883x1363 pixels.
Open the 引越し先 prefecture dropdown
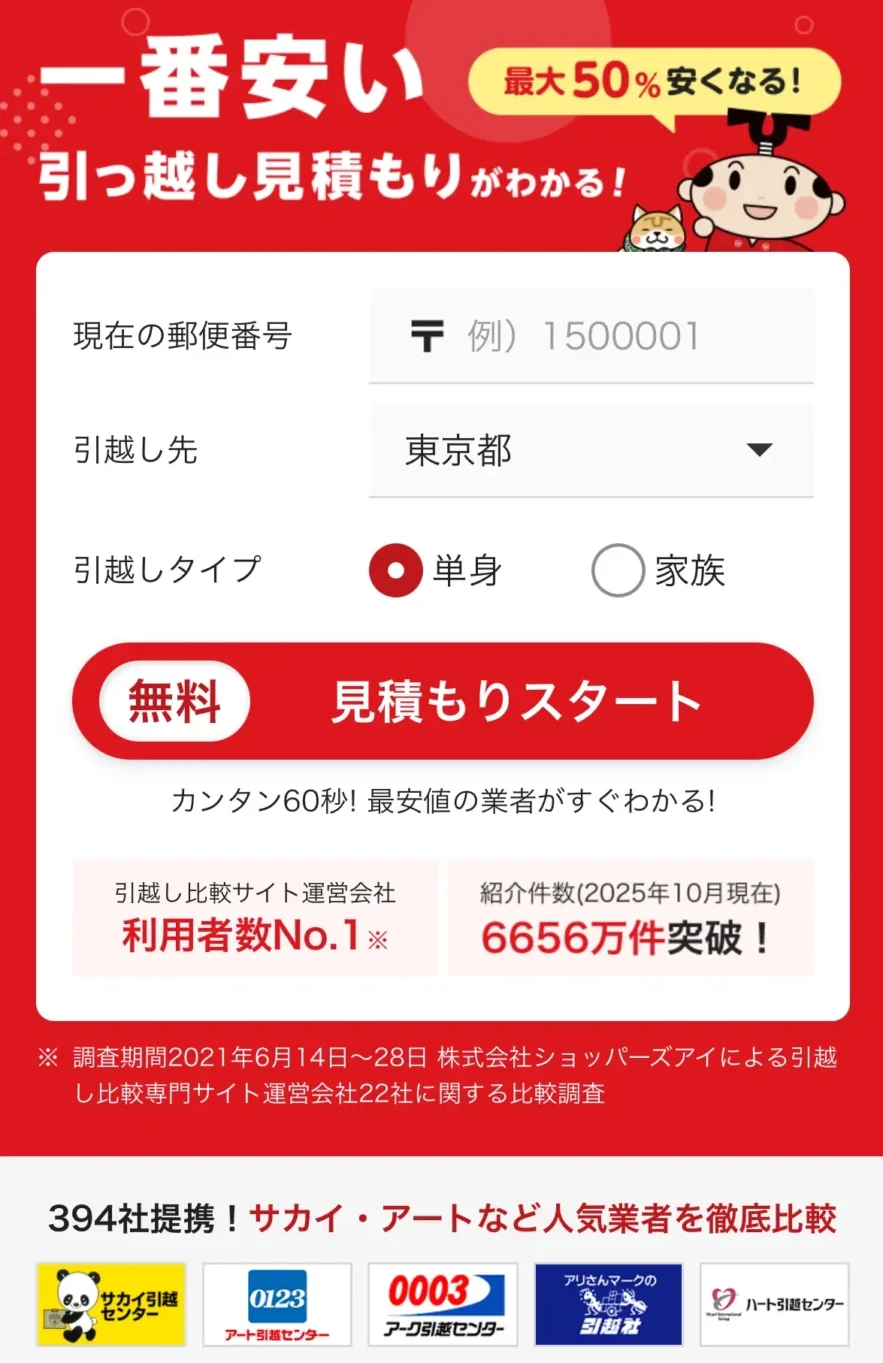[x=592, y=451]
